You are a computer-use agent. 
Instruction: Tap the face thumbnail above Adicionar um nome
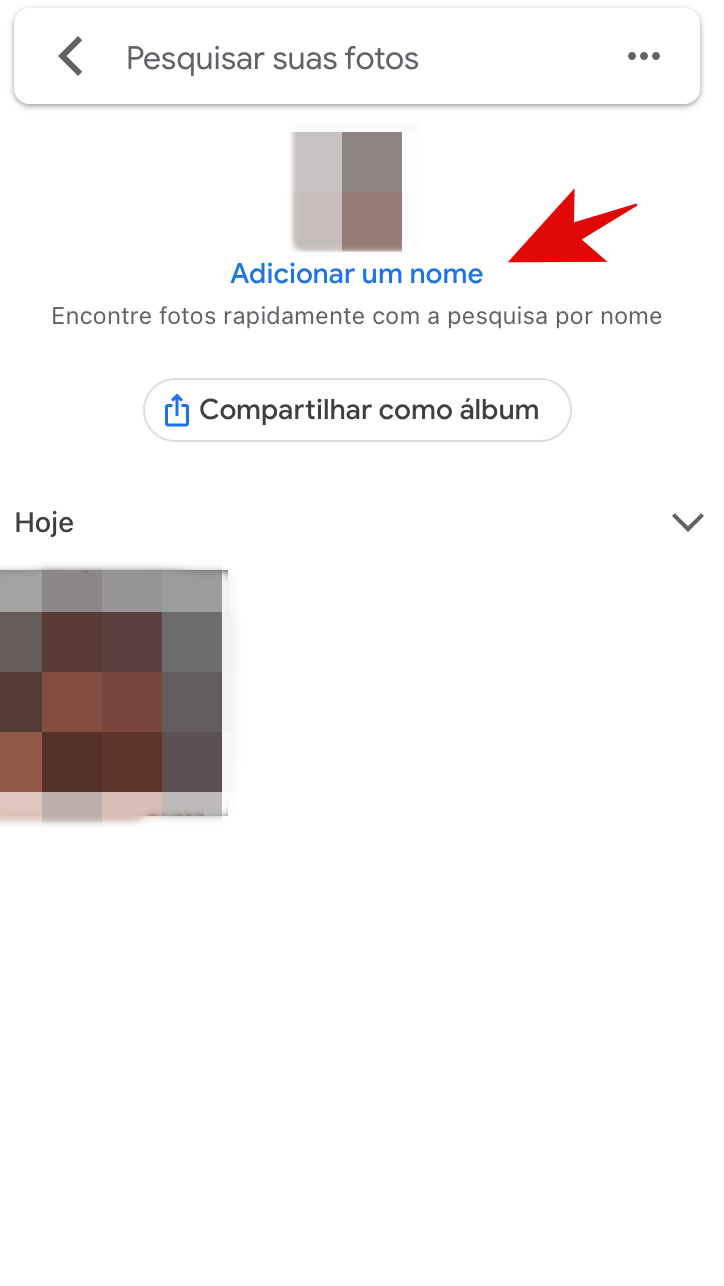[x=347, y=191]
